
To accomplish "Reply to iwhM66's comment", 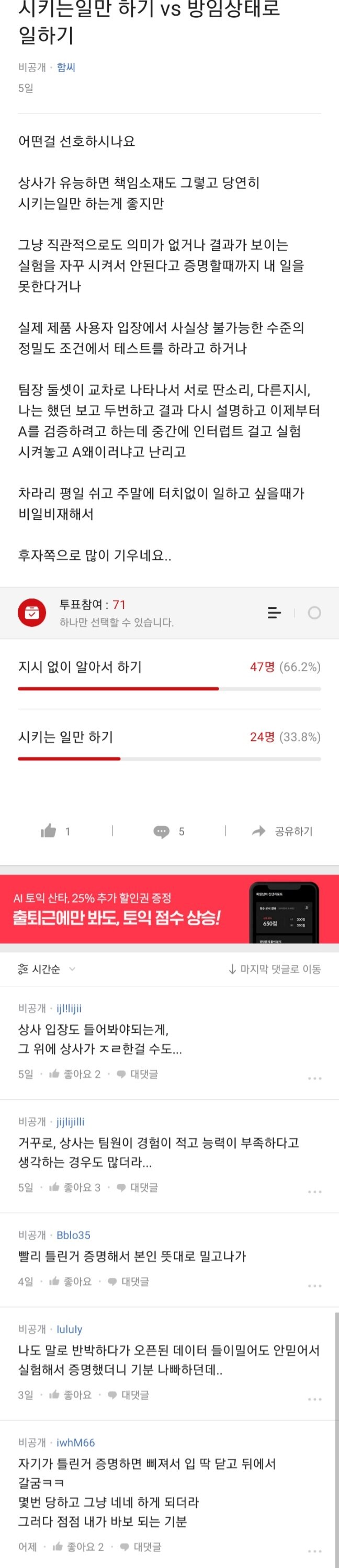I will (x=141, y=1547).
